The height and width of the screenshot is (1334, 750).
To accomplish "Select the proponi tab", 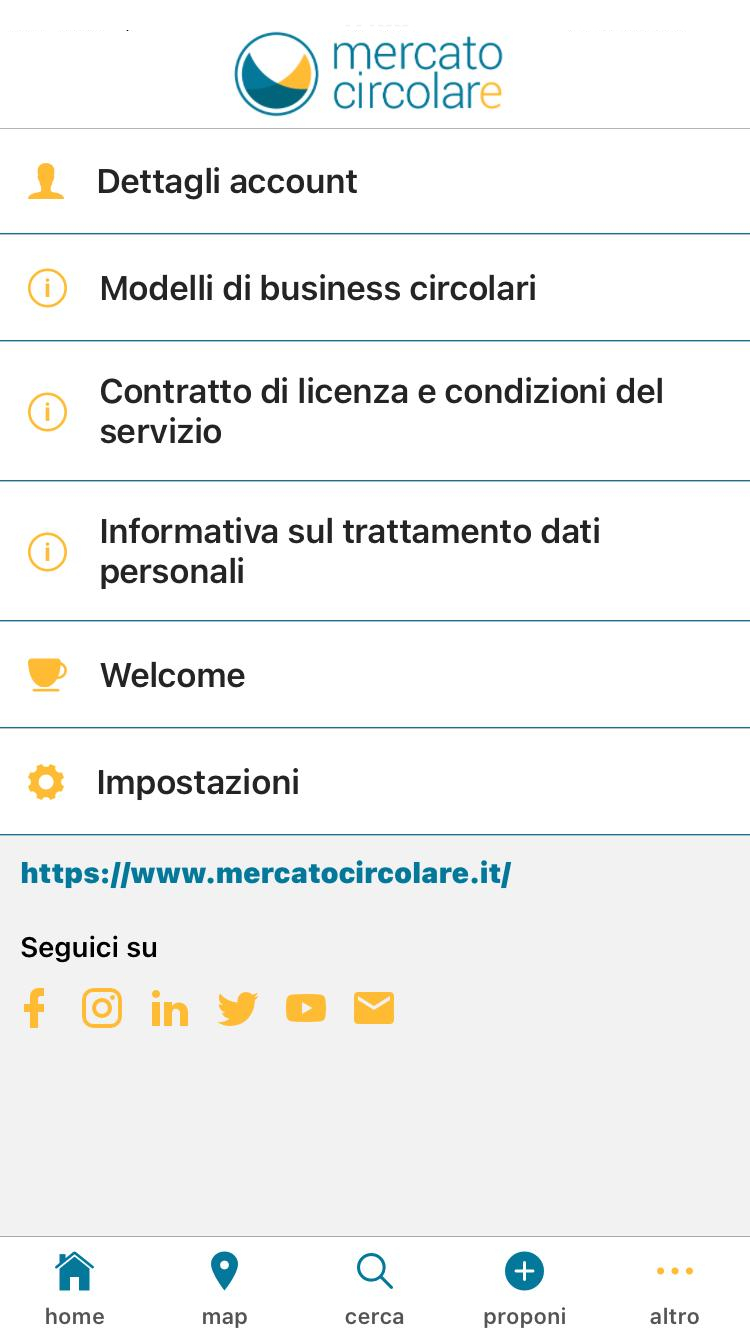I will coord(525,1289).
